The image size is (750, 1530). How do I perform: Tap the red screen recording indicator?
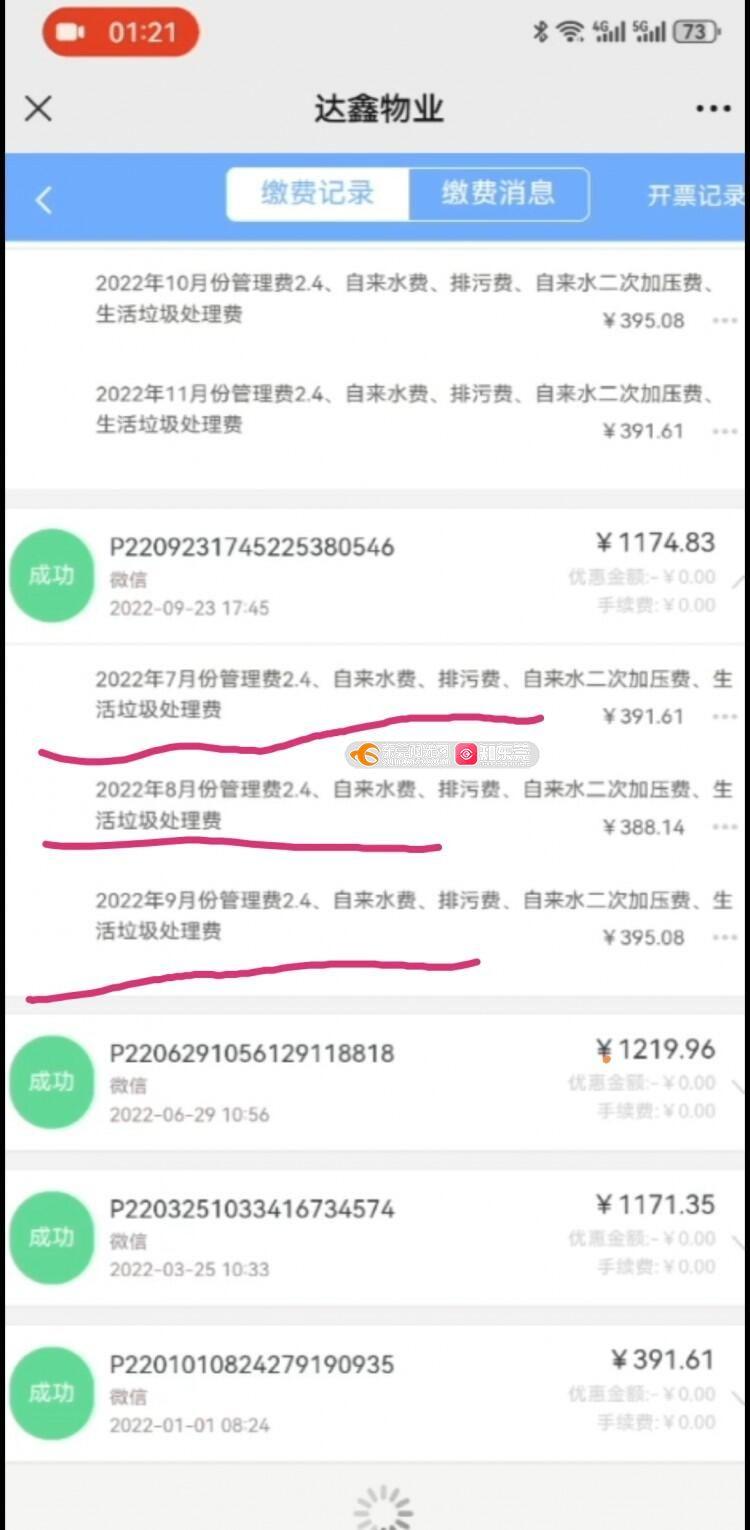[120, 32]
